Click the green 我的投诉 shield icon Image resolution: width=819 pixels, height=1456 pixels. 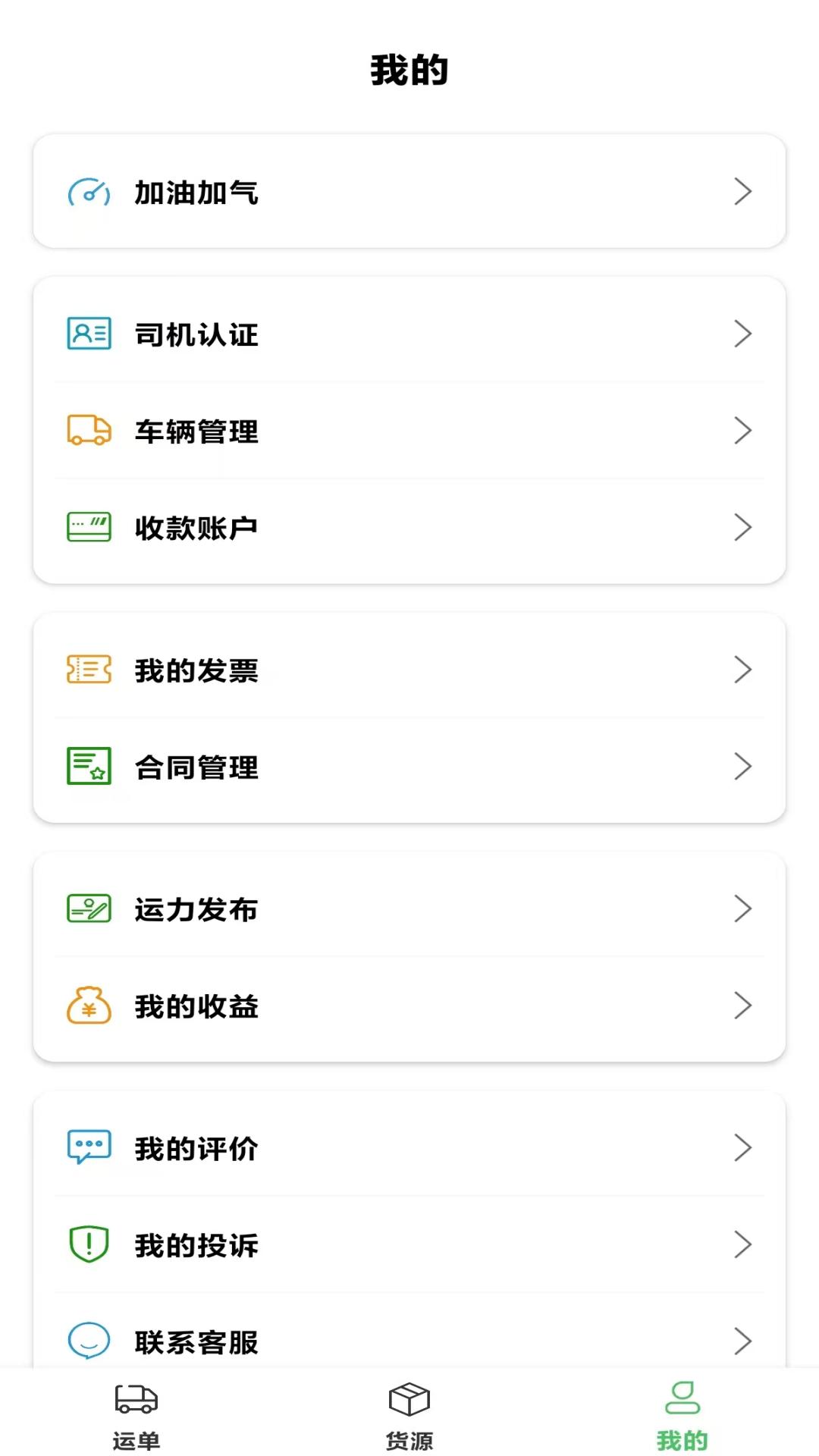tap(89, 1244)
